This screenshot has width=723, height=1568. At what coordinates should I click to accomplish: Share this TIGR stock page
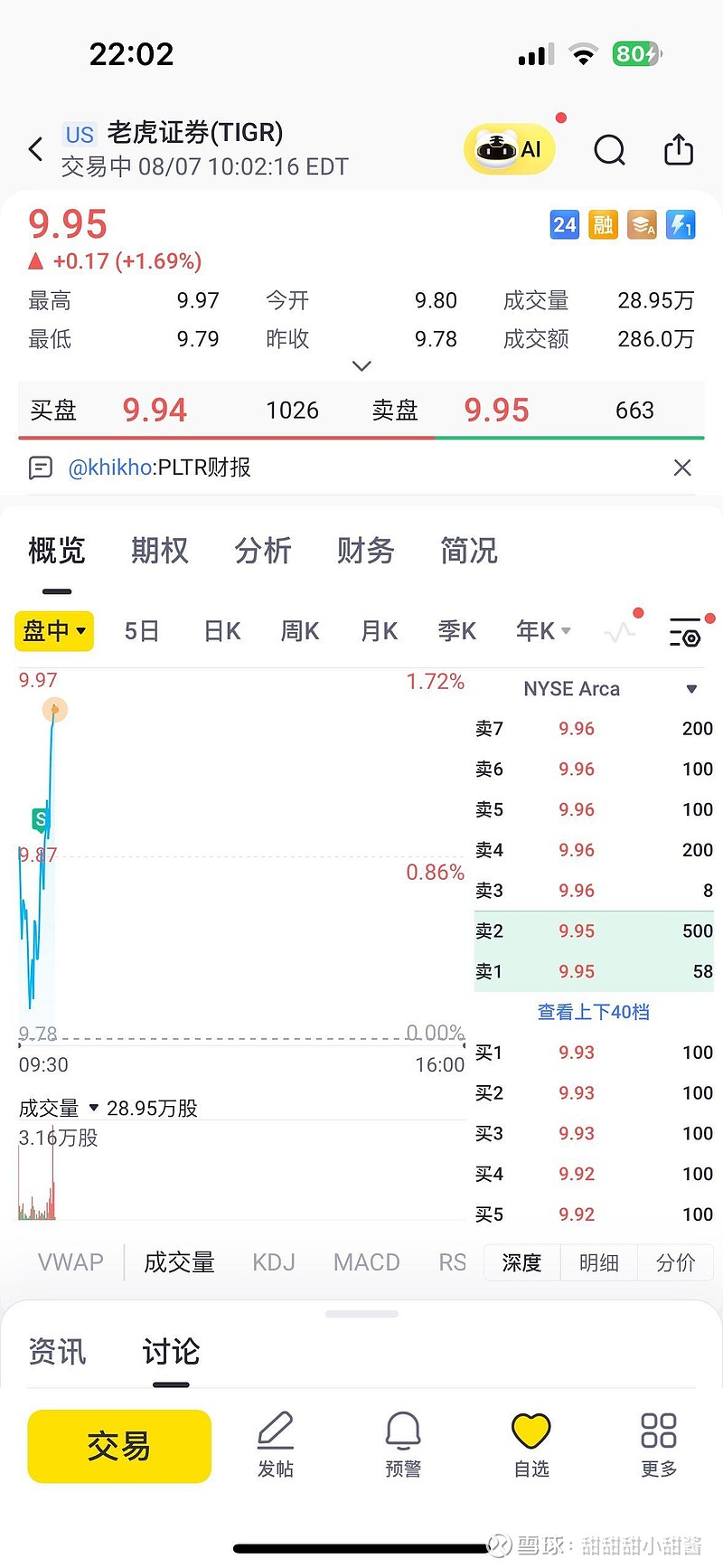pyautogui.click(x=679, y=149)
